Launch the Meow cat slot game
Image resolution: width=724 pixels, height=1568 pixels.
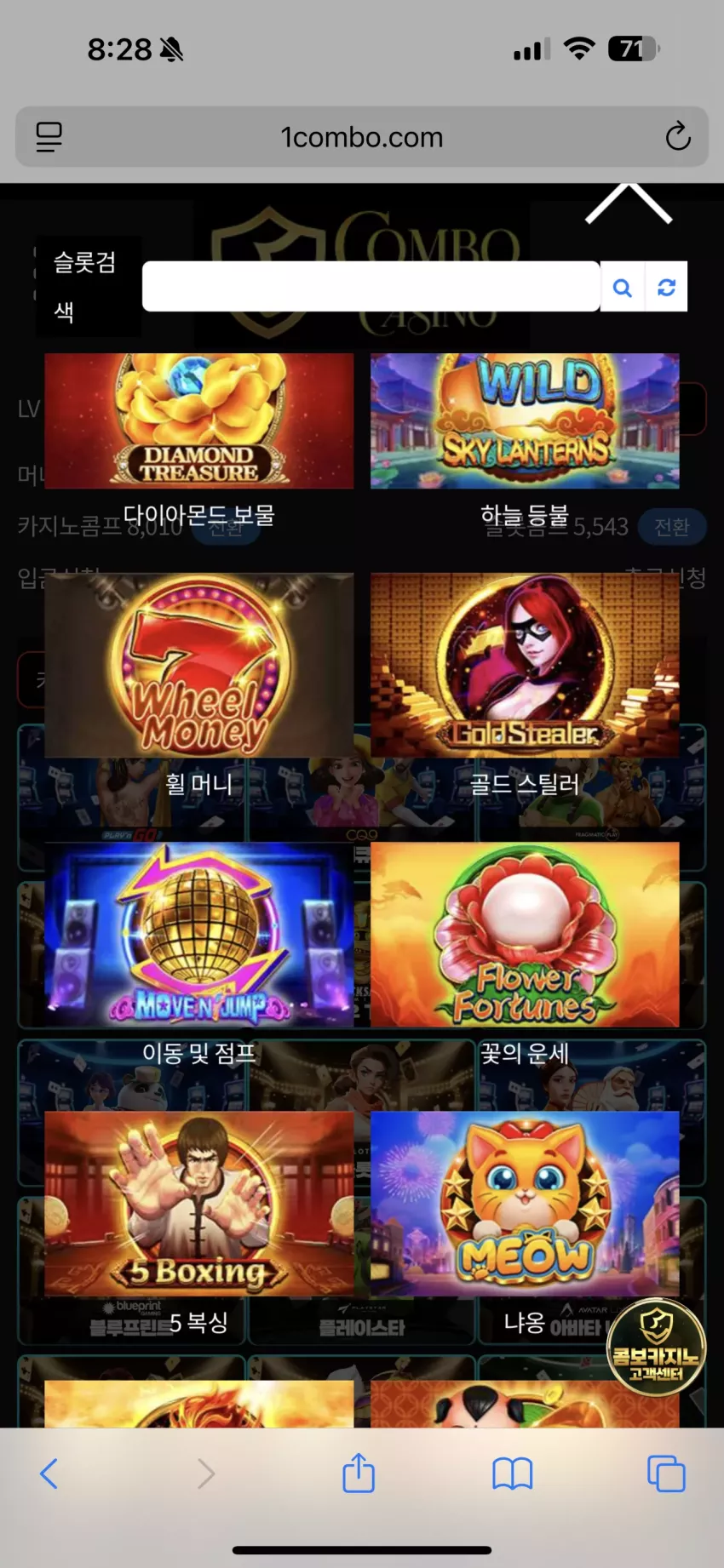pyautogui.click(x=525, y=1204)
